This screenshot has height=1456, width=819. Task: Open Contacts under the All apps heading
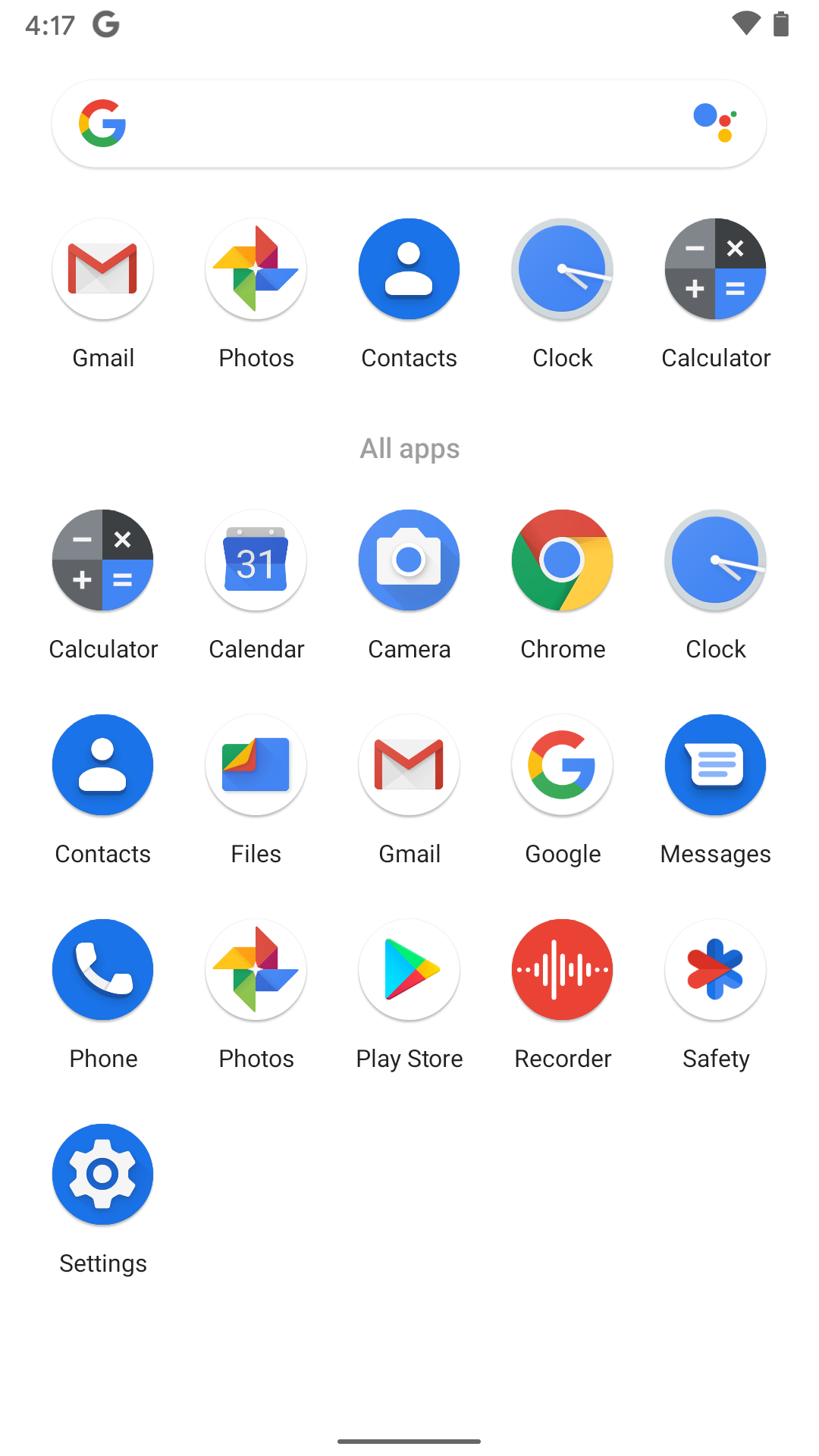(103, 765)
